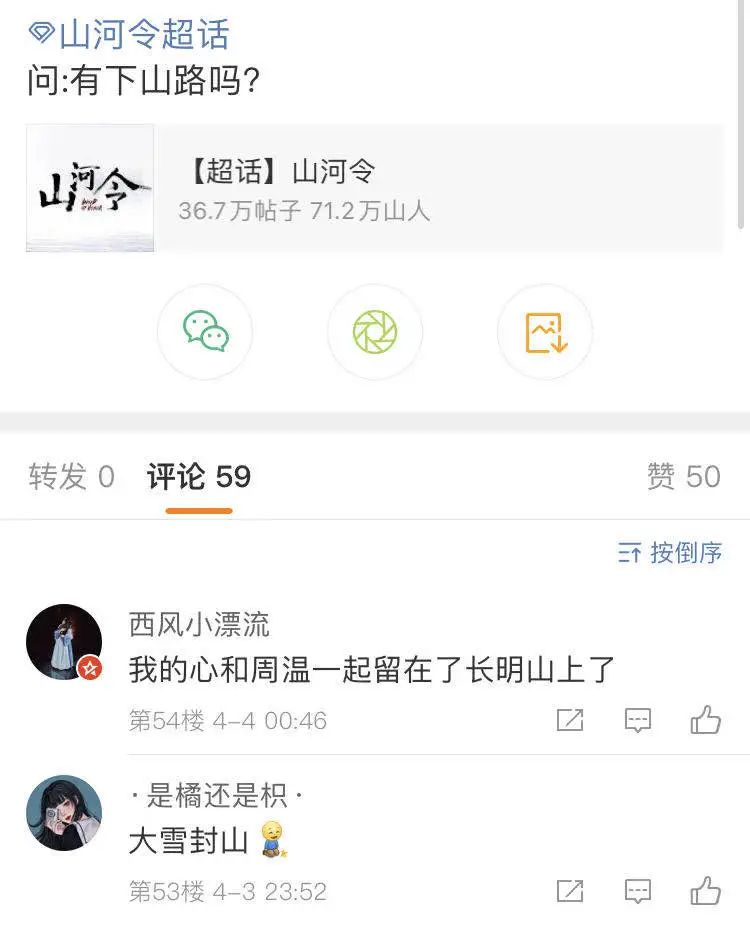
Task: Open the green Oasis aperture share icon
Action: tap(375, 332)
